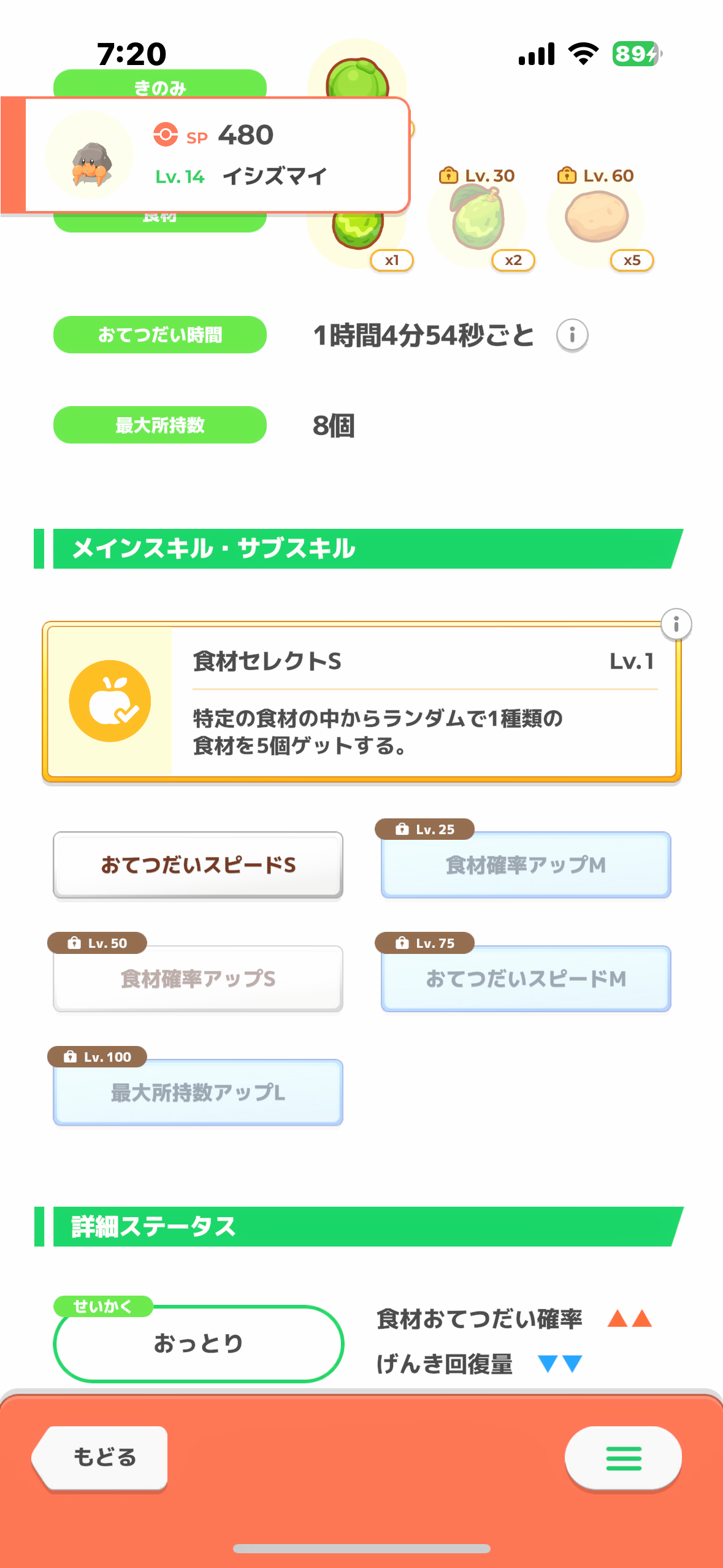This screenshot has height=1568, width=723.
Task: Select the Poké Ball SP icon
Action: point(164,134)
